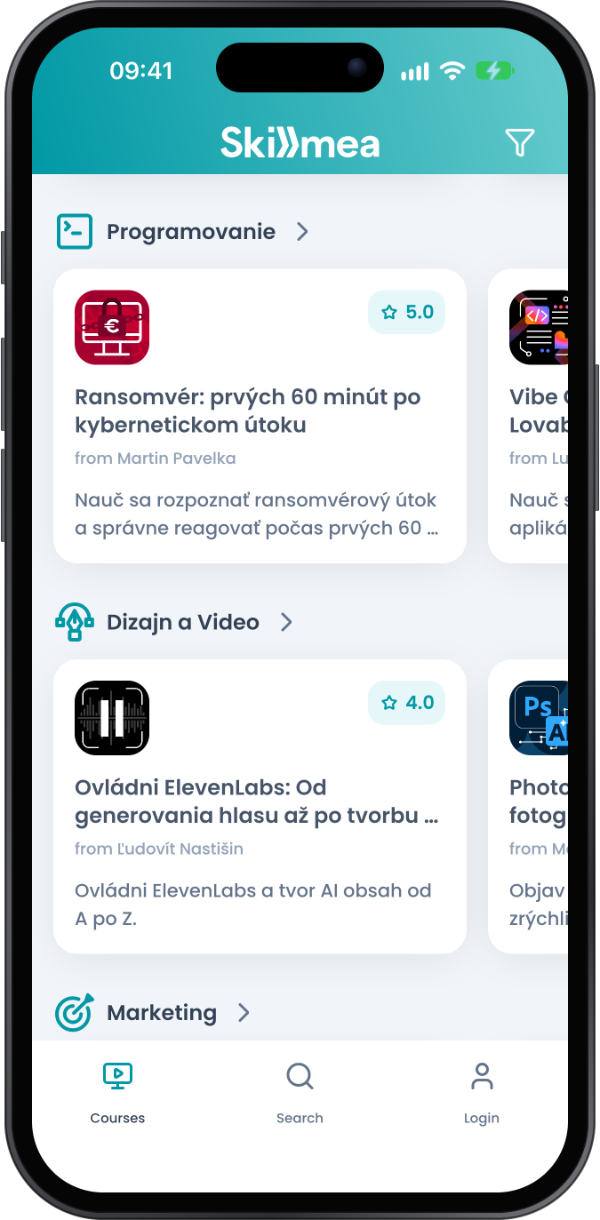The height and width of the screenshot is (1220, 600).
Task: Open the filter icon in the header
Action: [x=520, y=143]
